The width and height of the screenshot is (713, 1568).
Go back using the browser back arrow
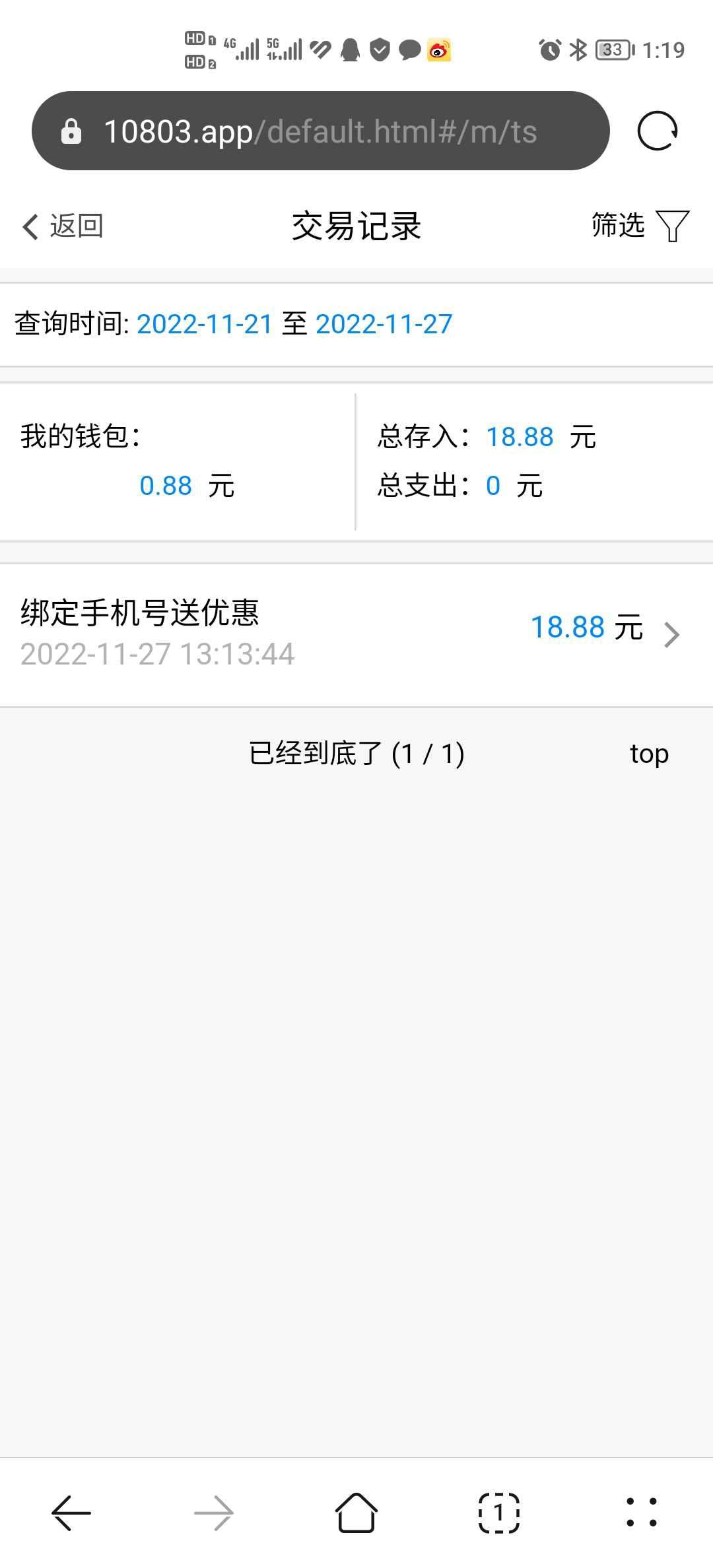71,1513
